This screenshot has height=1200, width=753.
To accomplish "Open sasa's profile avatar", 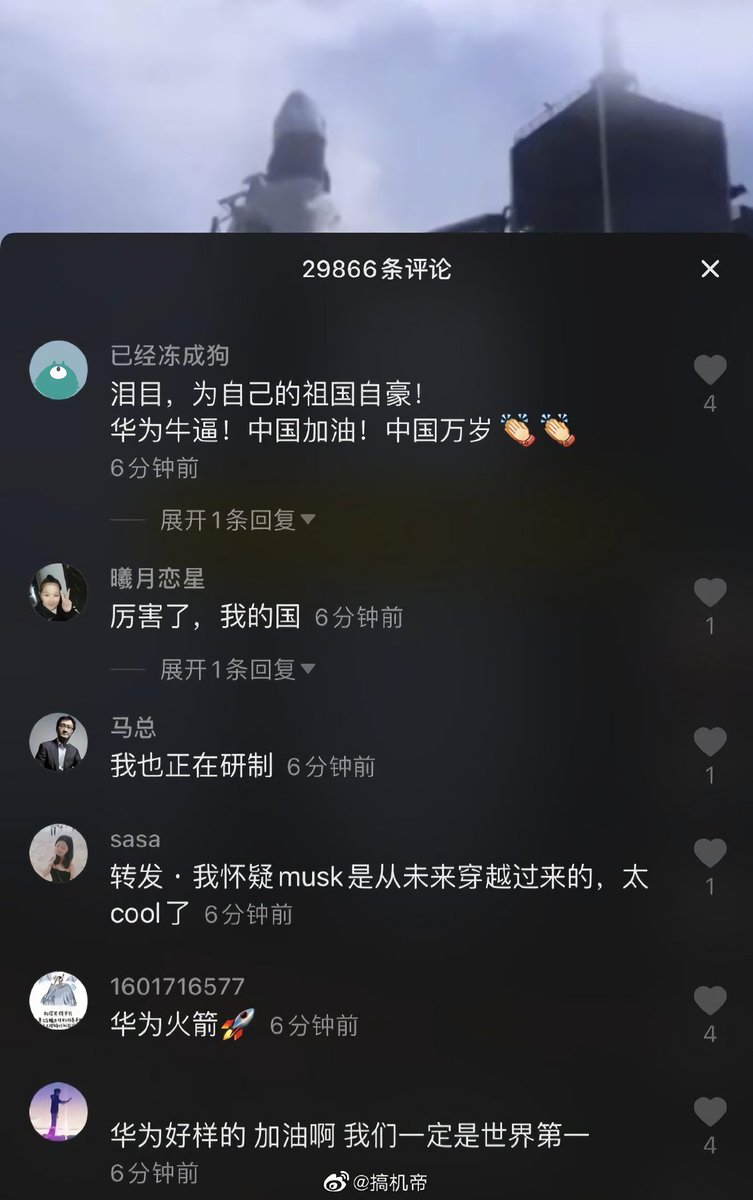I will (x=59, y=853).
